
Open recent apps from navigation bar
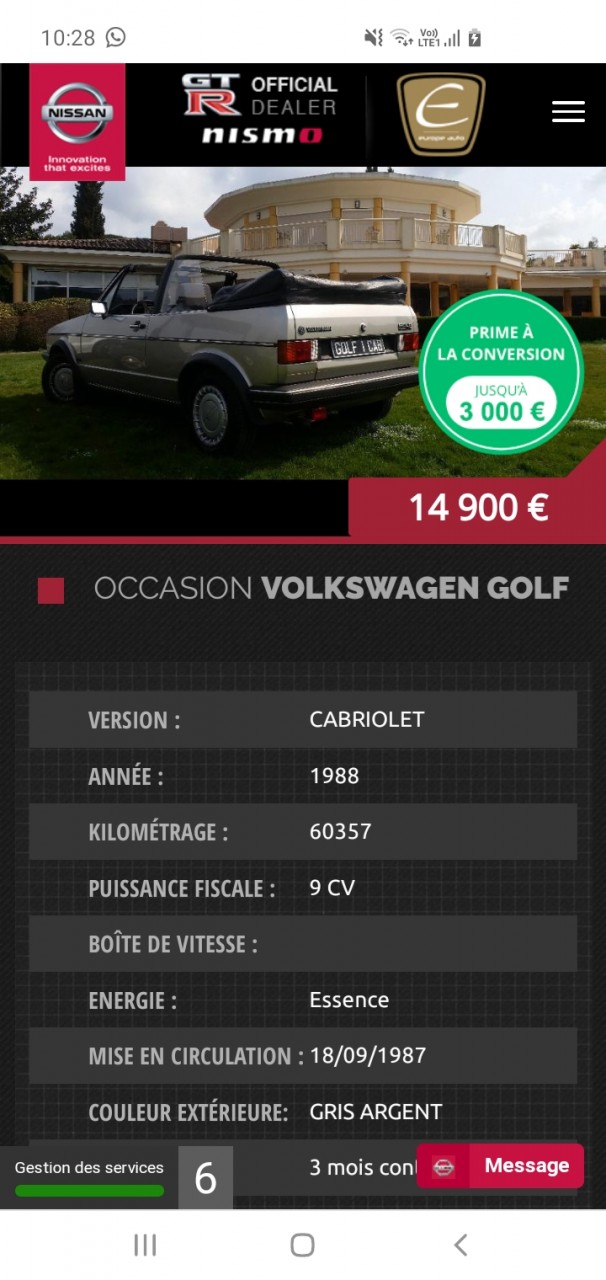click(x=145, y=1245)
